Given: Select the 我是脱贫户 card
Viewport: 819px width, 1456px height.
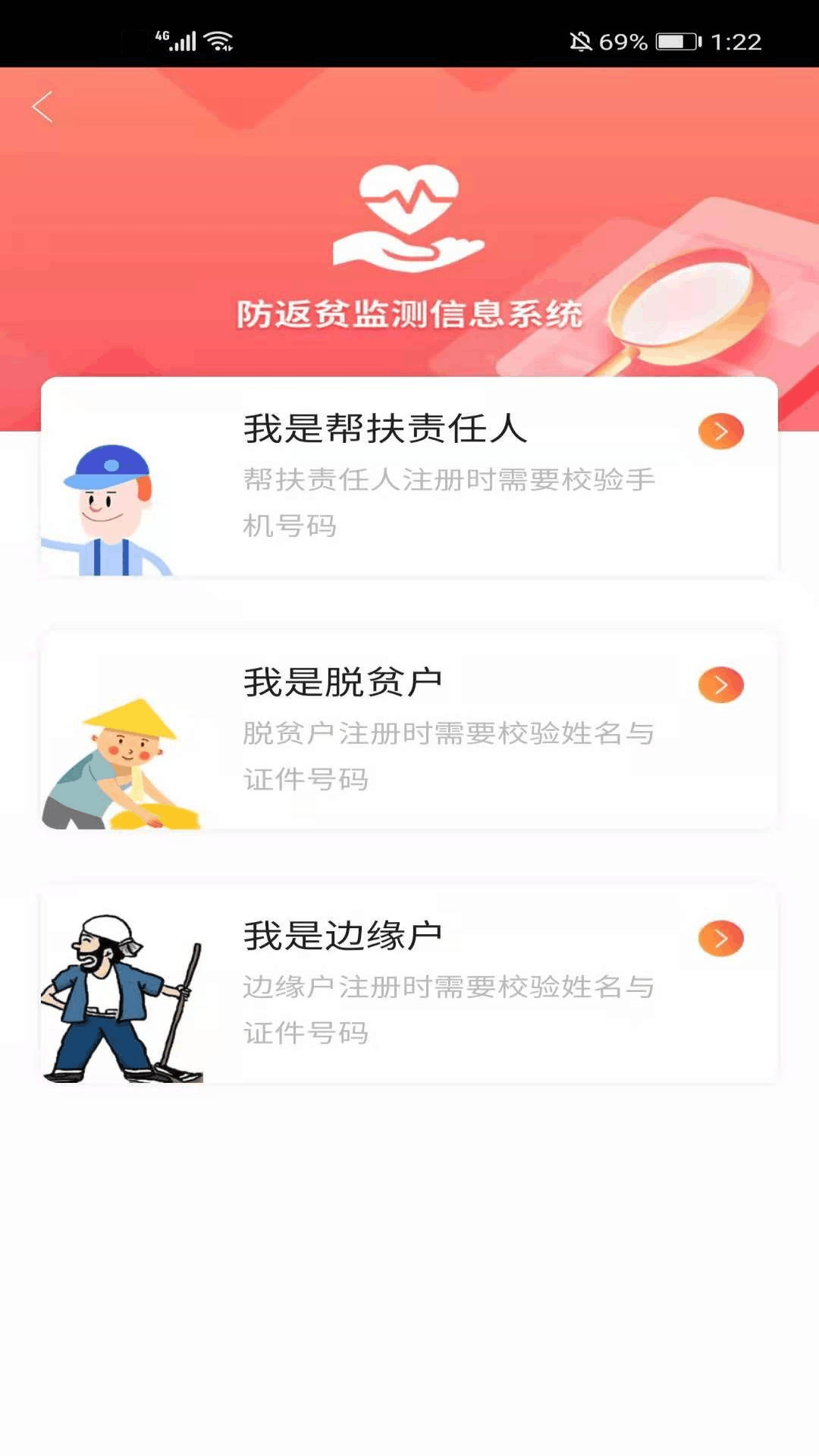Looking at the screenshot, I should pos(409,730).
